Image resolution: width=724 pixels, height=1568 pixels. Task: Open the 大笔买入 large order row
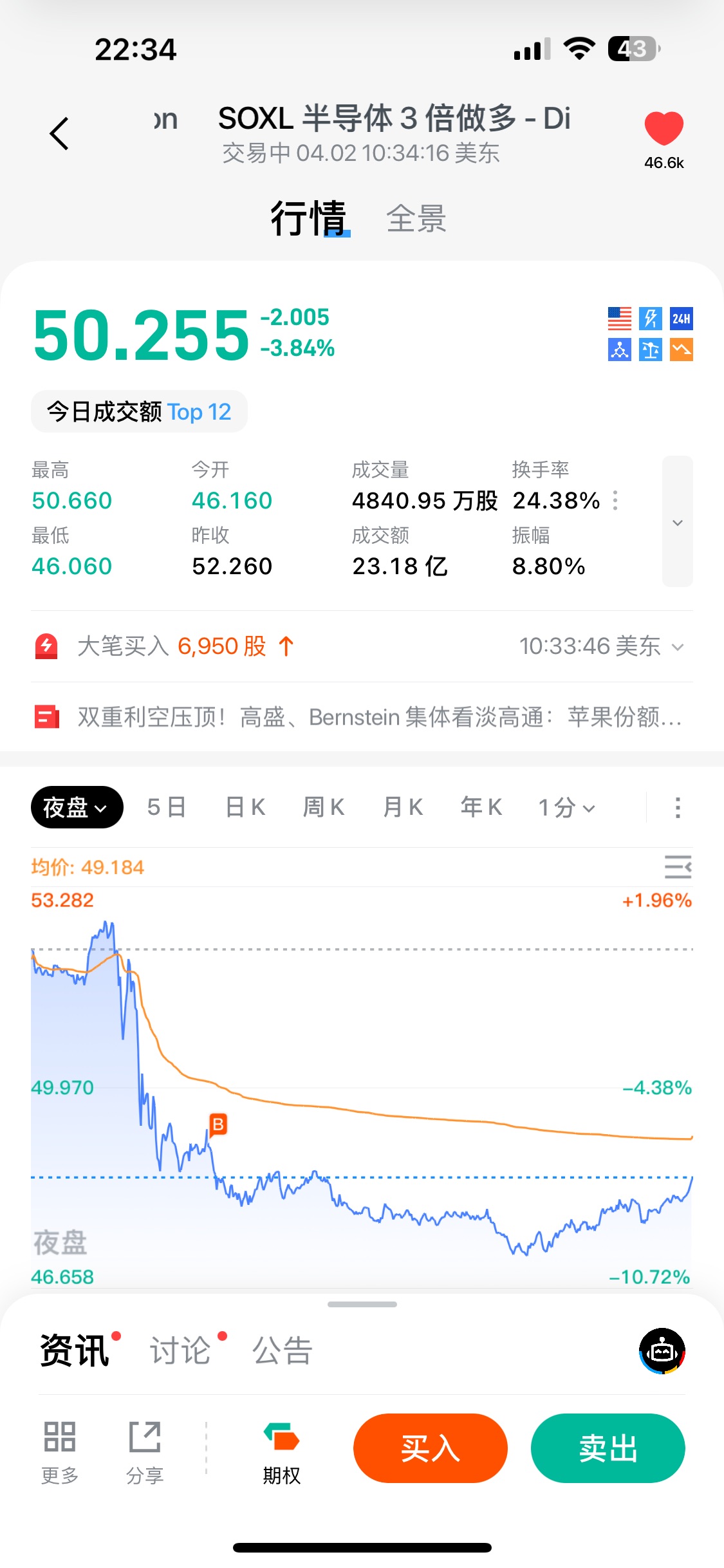[x=360, y=646]
